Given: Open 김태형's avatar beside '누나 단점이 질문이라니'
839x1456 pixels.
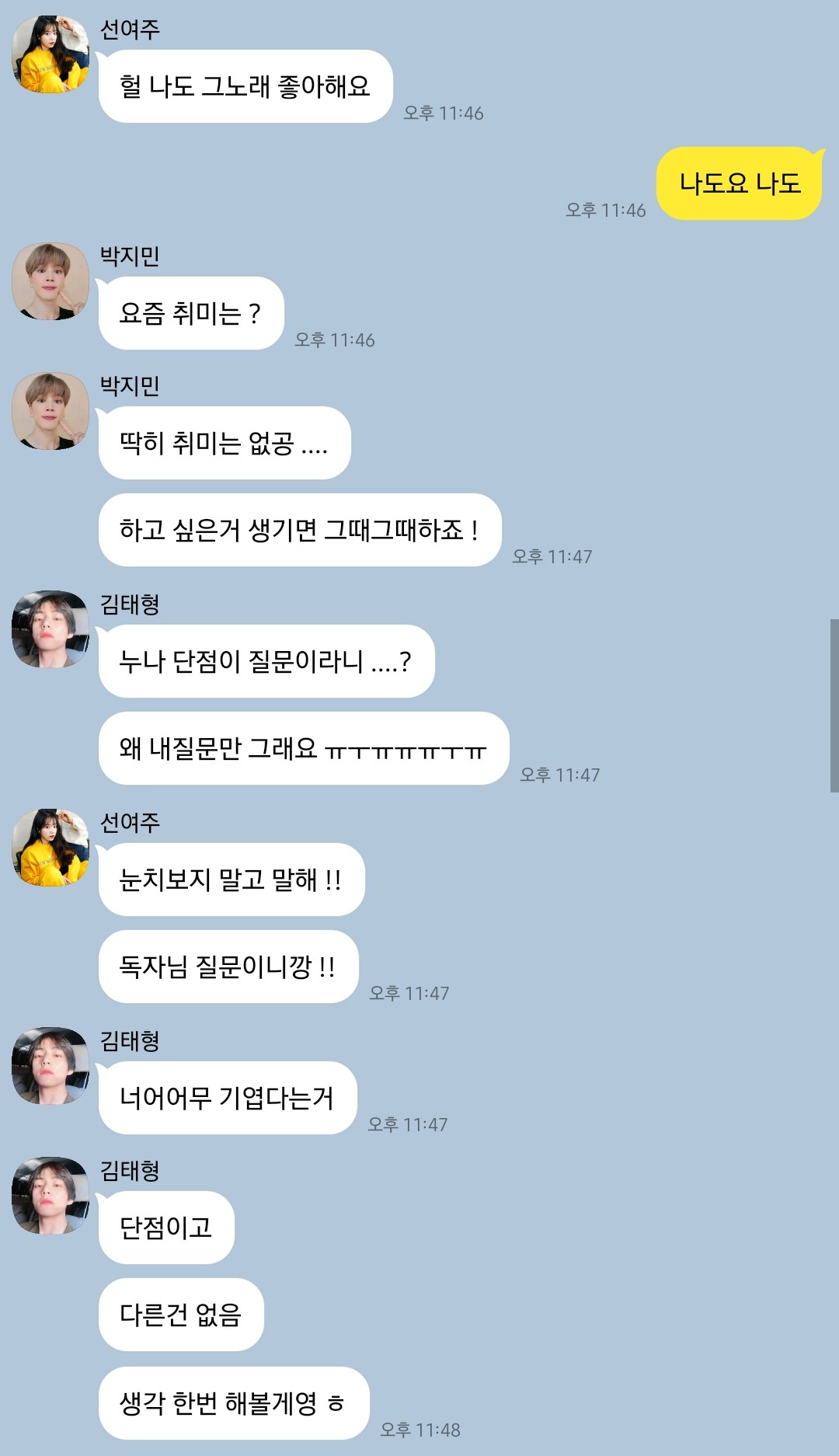Looking at the screenshot, I should point(50,629).
